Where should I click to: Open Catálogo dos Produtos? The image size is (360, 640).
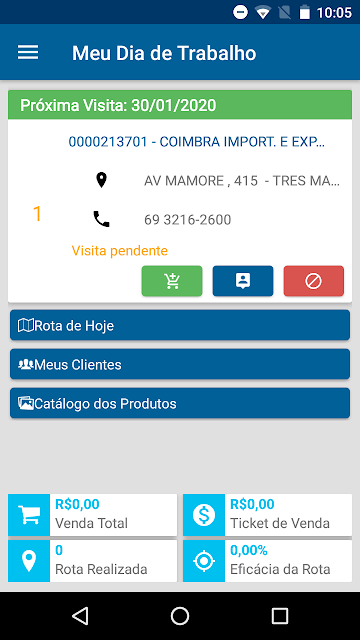point(180,403)
